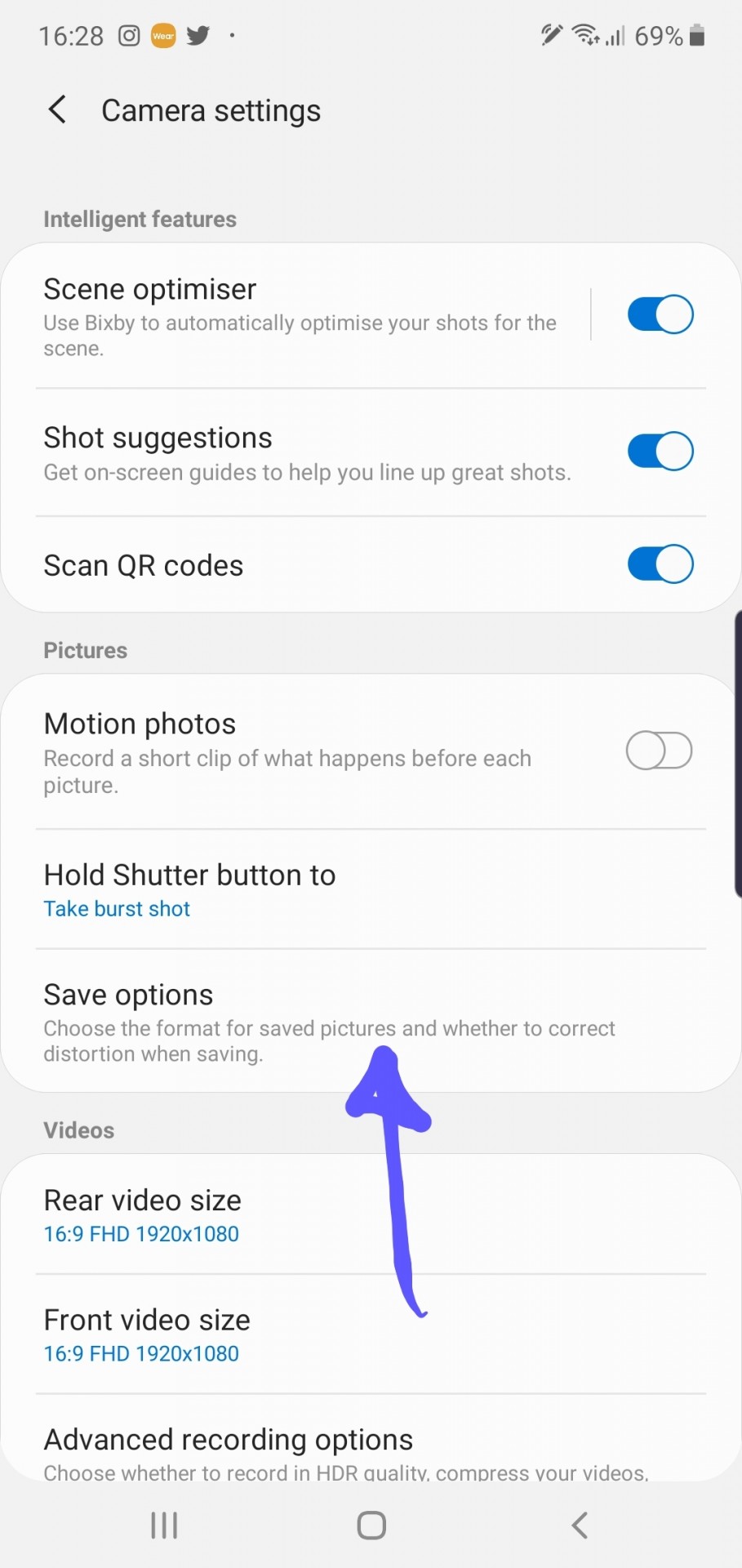
Task: Turn off the Scene optimiser switch
Action: coord(660,314)
